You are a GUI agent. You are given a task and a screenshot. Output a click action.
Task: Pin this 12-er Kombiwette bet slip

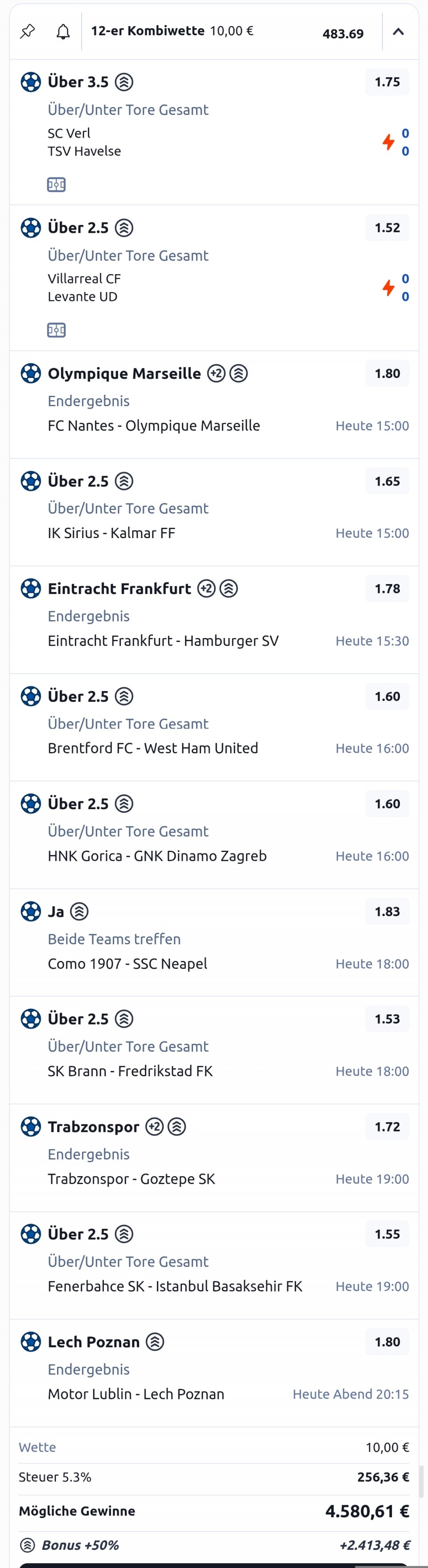(27, 32)
